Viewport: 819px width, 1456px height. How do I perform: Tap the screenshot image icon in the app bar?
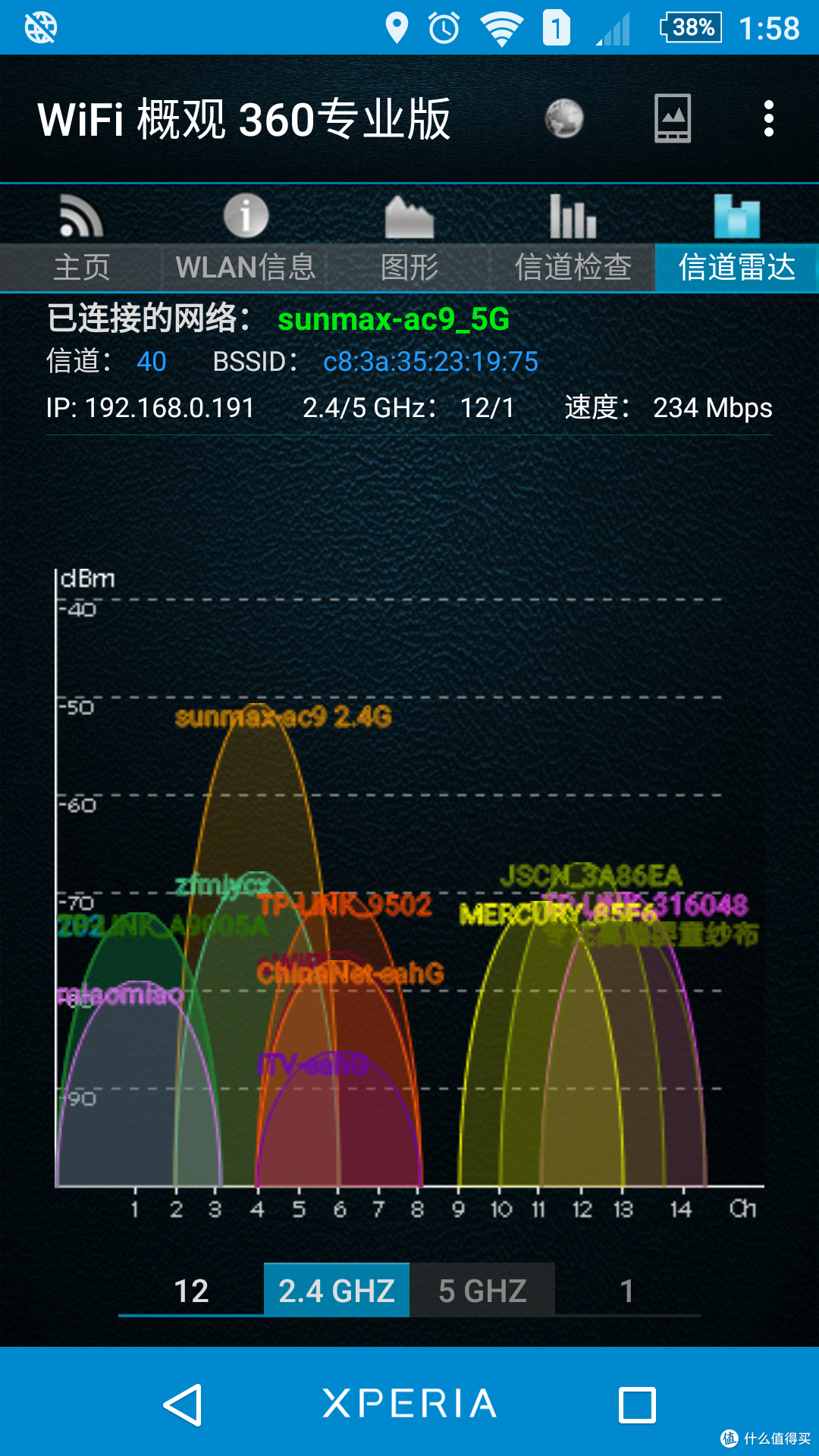[673, 118]
